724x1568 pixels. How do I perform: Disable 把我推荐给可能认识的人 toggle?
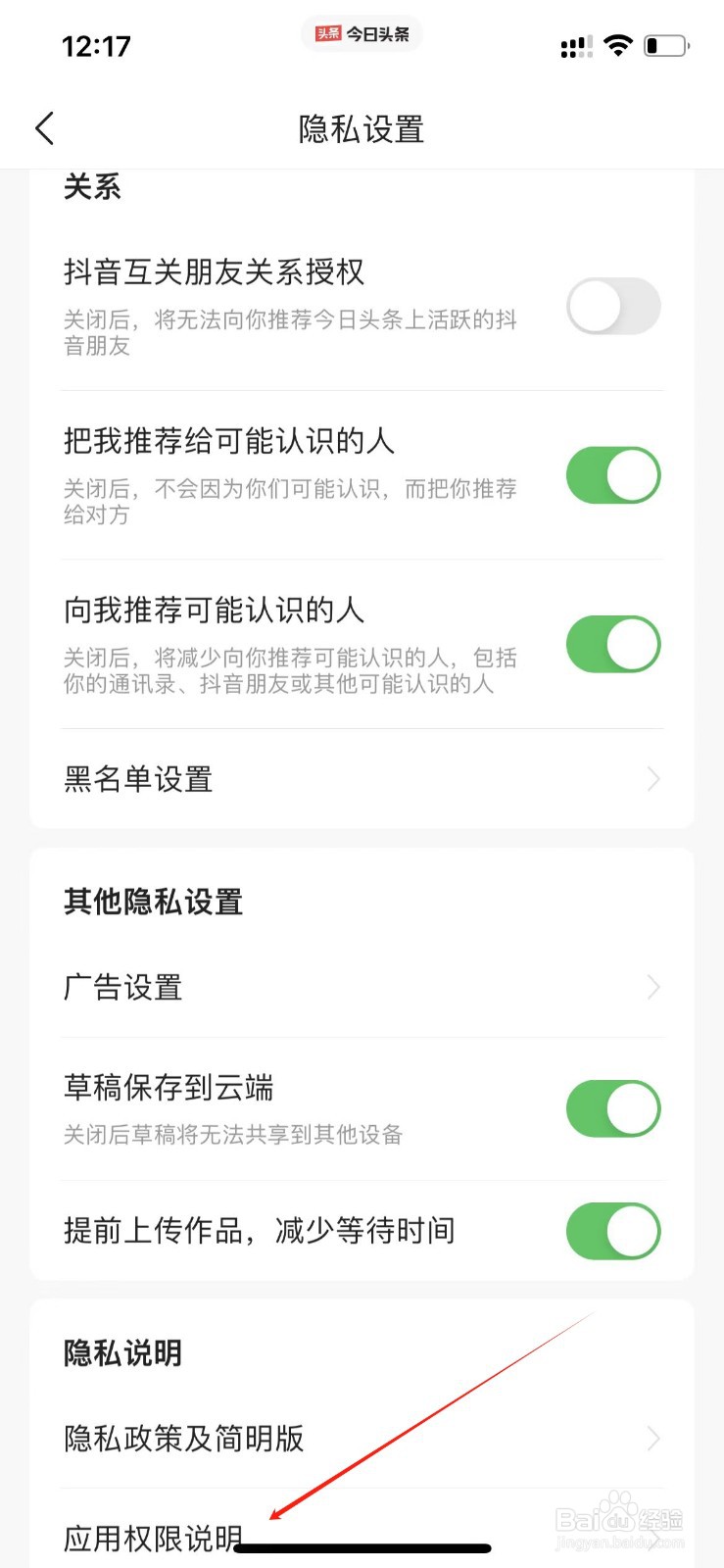click(613, 474)
